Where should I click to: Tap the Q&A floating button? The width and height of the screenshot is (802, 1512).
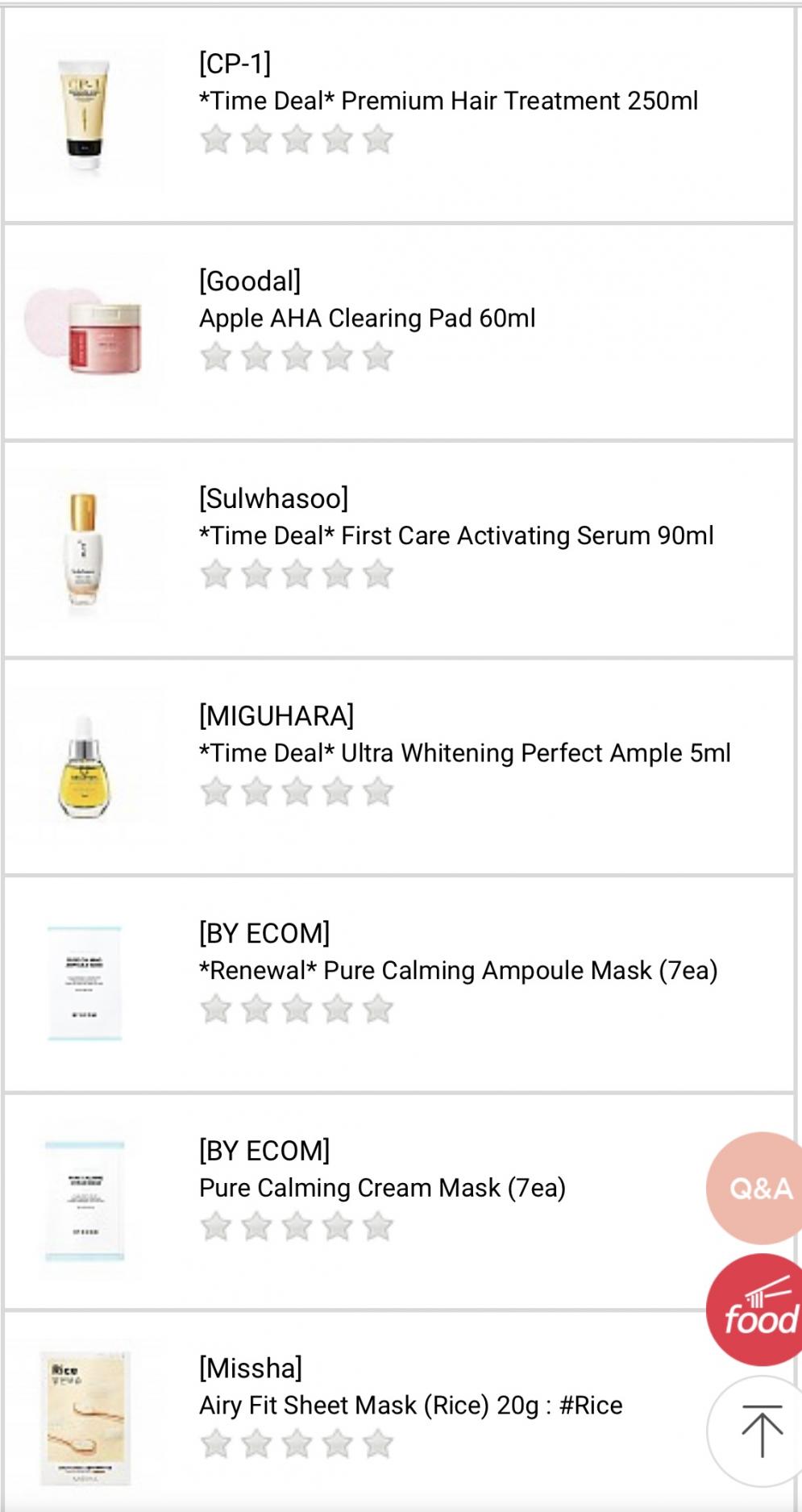click(755, 1188)
